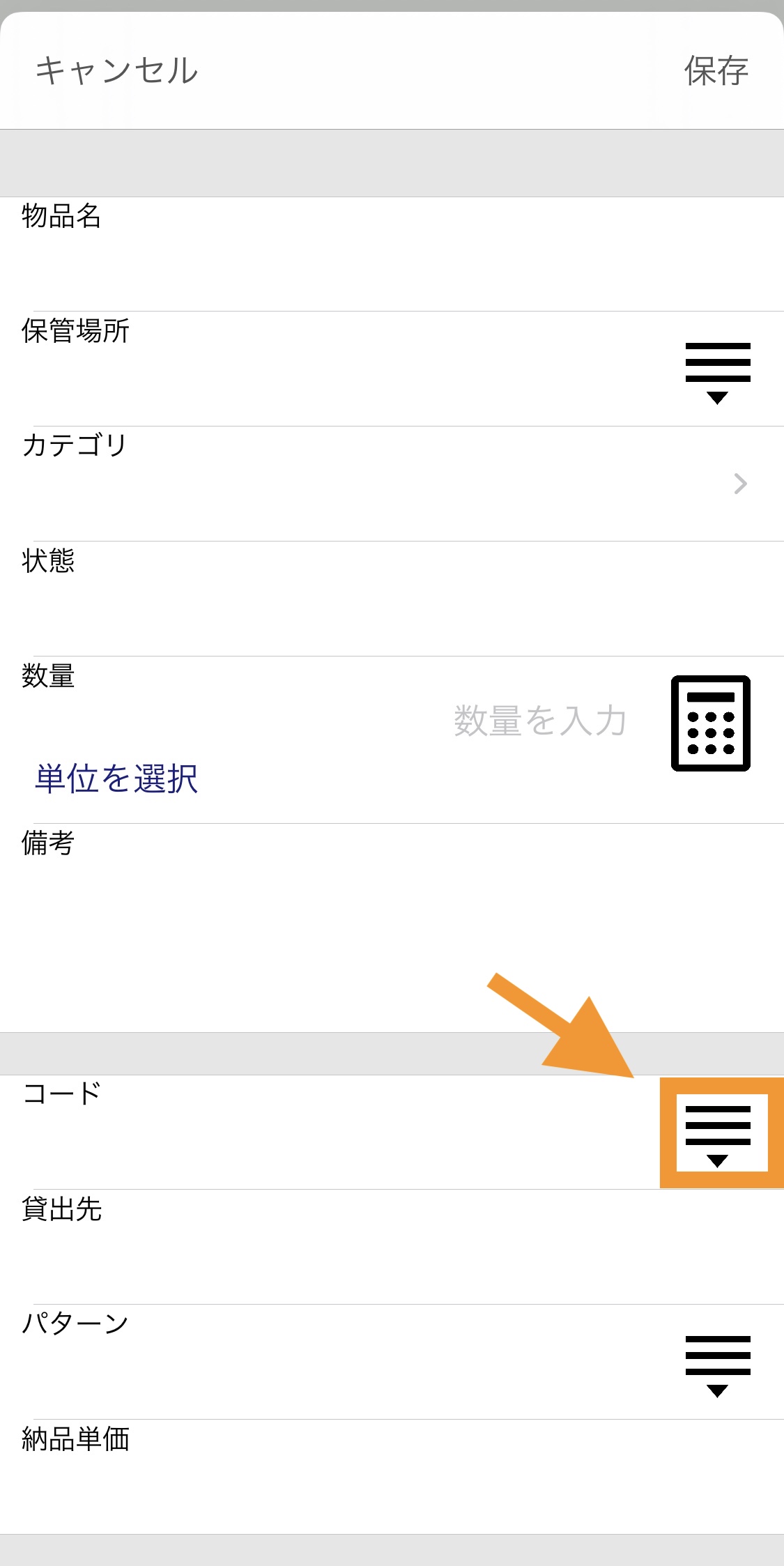Save the item with 保存
This screenshot has width=784, height=1566.
(x=716, y=70)
